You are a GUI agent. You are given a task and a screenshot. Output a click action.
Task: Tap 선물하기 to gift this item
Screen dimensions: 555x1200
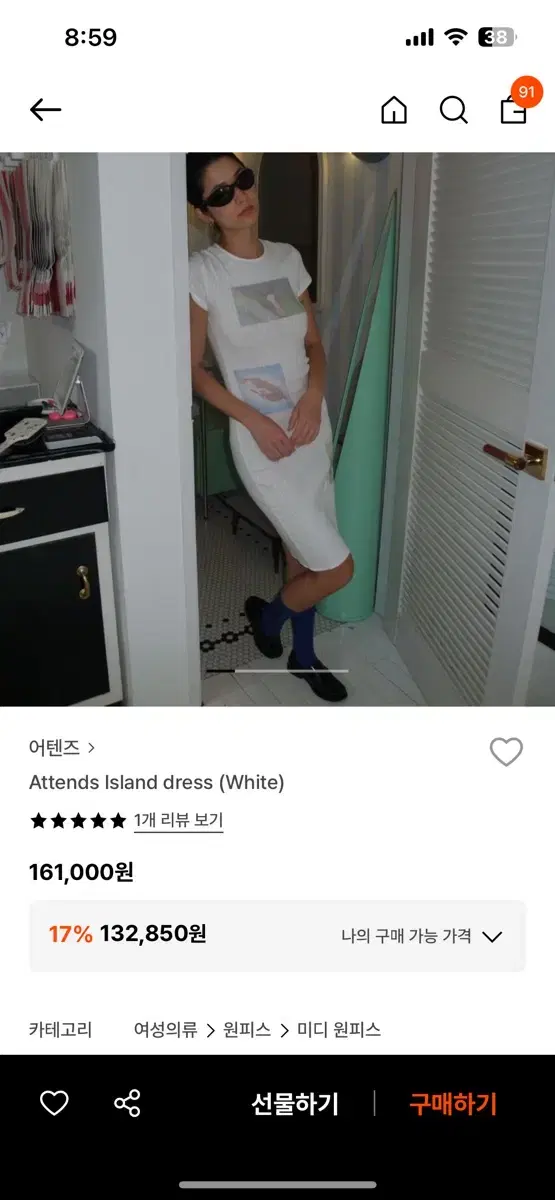point(295,1104)
